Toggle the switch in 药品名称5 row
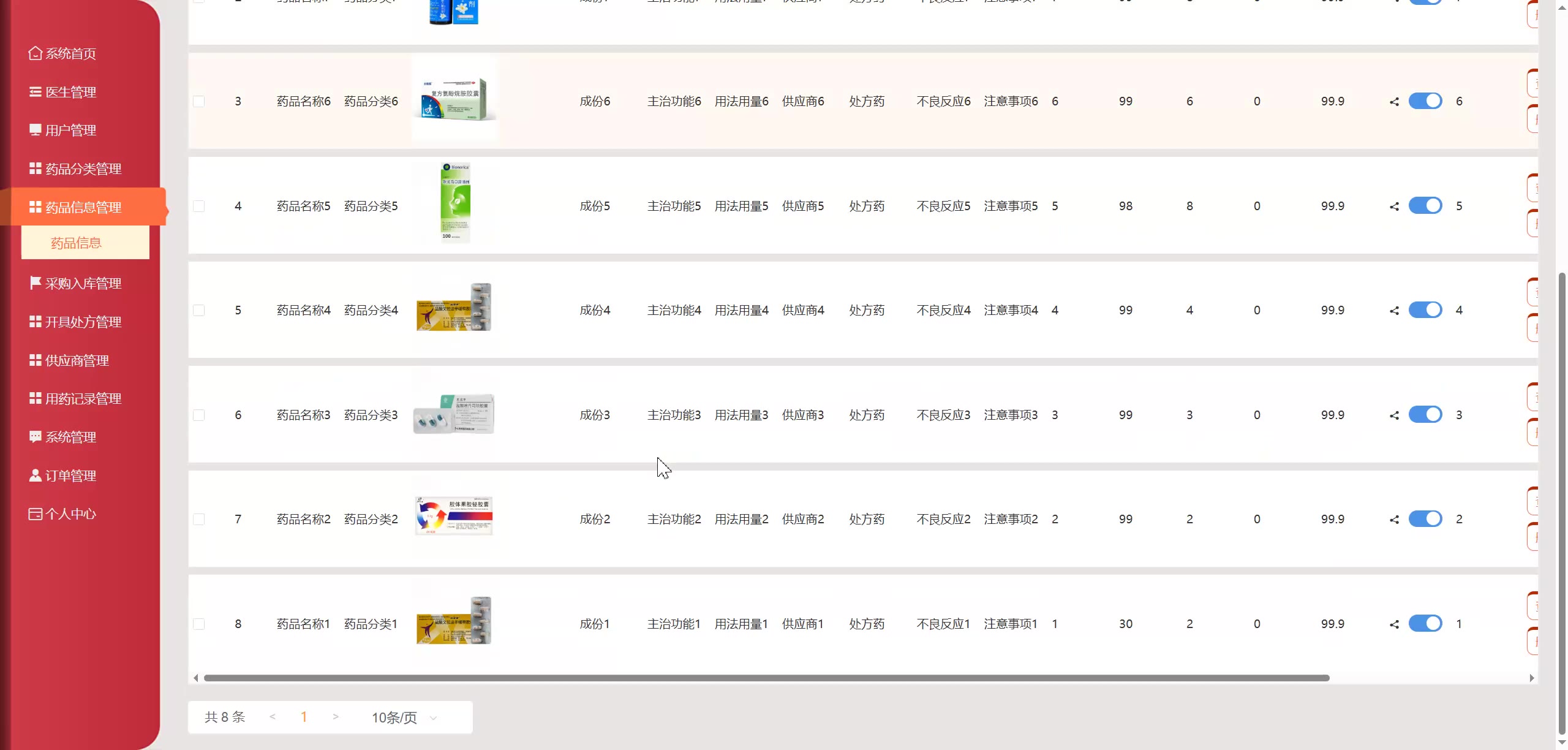The image size is (1568, 750). (1425, 206)
